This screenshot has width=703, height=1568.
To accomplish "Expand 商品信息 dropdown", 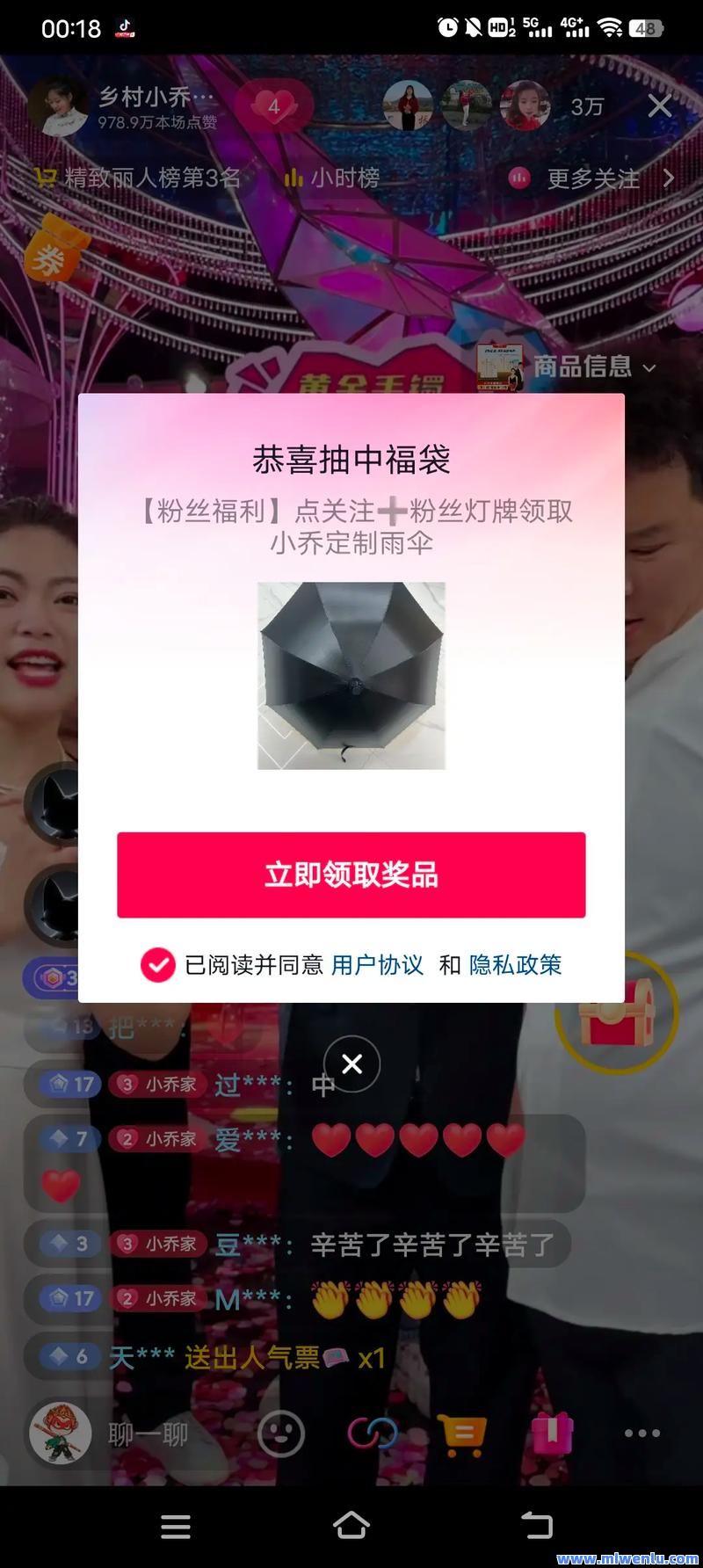I will (594, 367).
